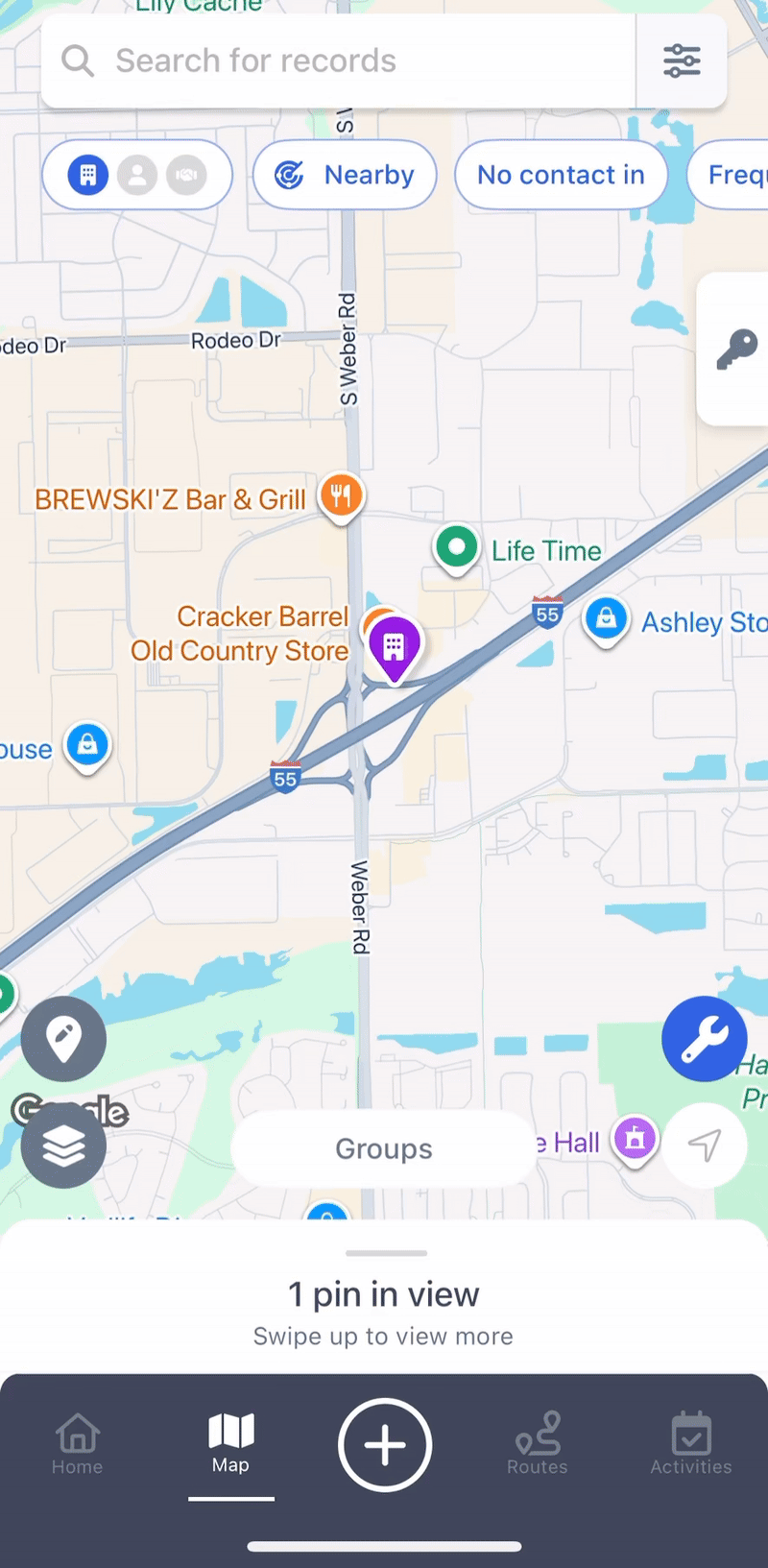Switch to the Routes tab
Image resolution: width=768 pixels, height=1568 pixels.
coord(538,1444)
